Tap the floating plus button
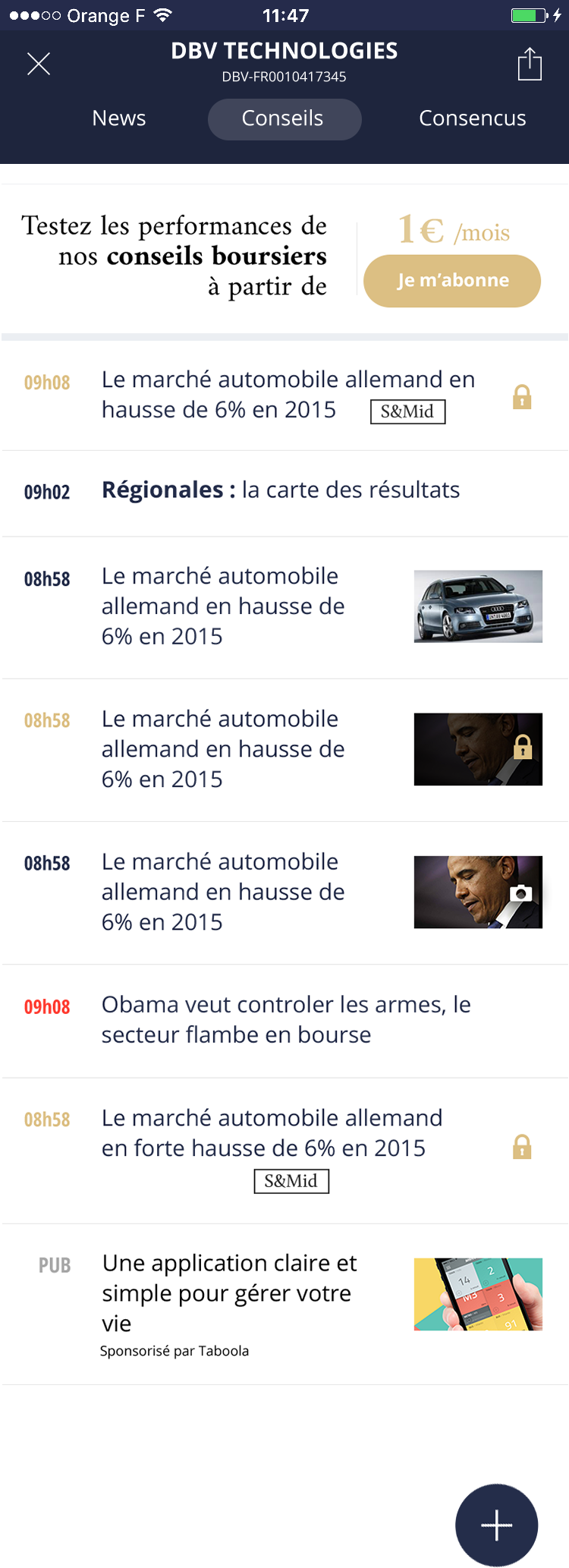The image size is (569, 1568). (496, 1524)
